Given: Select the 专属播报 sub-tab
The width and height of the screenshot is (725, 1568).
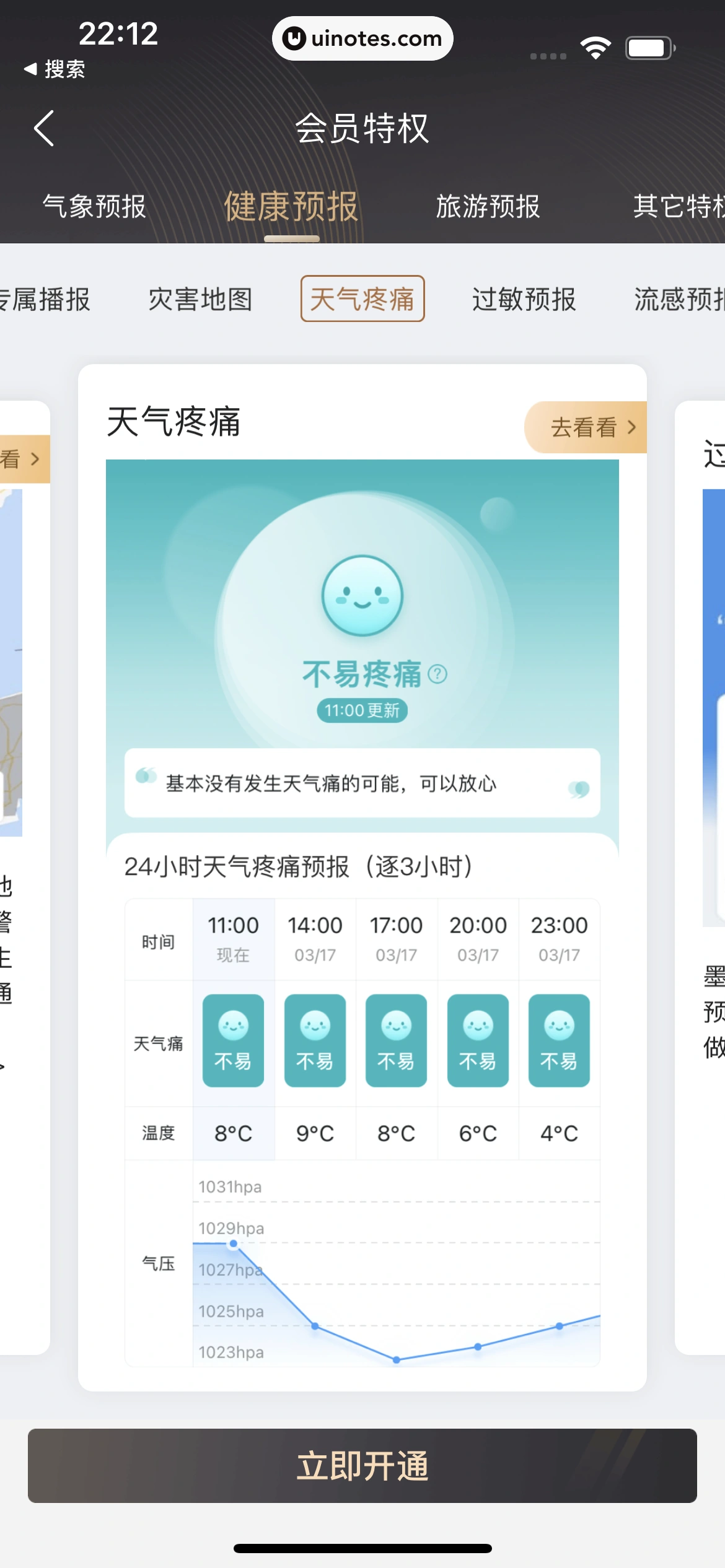Looking at the screenshot, I should 45,300.
